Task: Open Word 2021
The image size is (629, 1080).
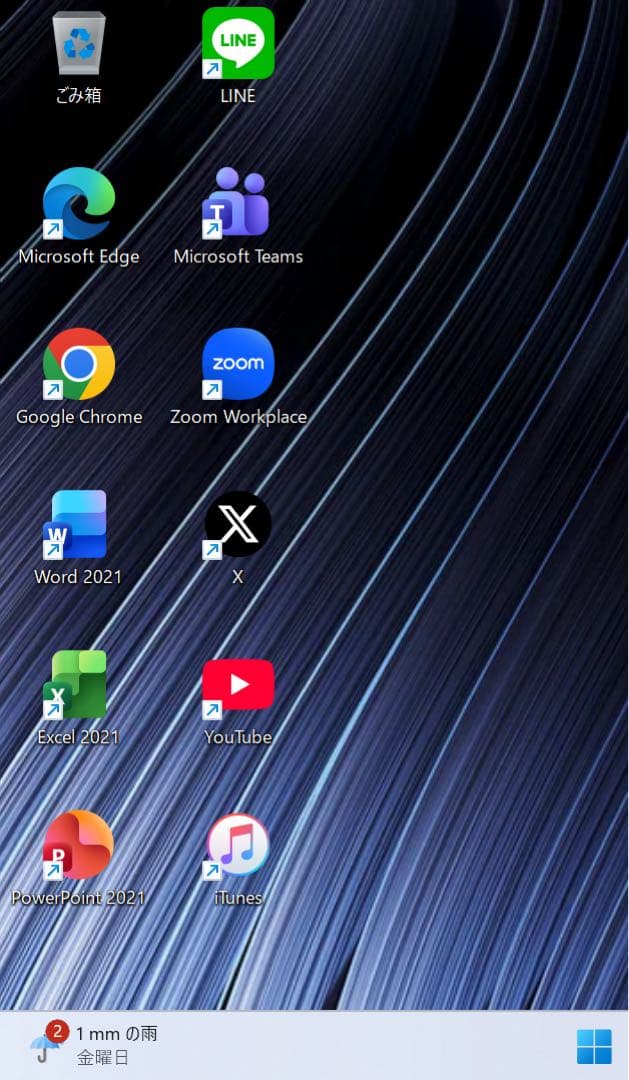Action: [x=78, y=525]
